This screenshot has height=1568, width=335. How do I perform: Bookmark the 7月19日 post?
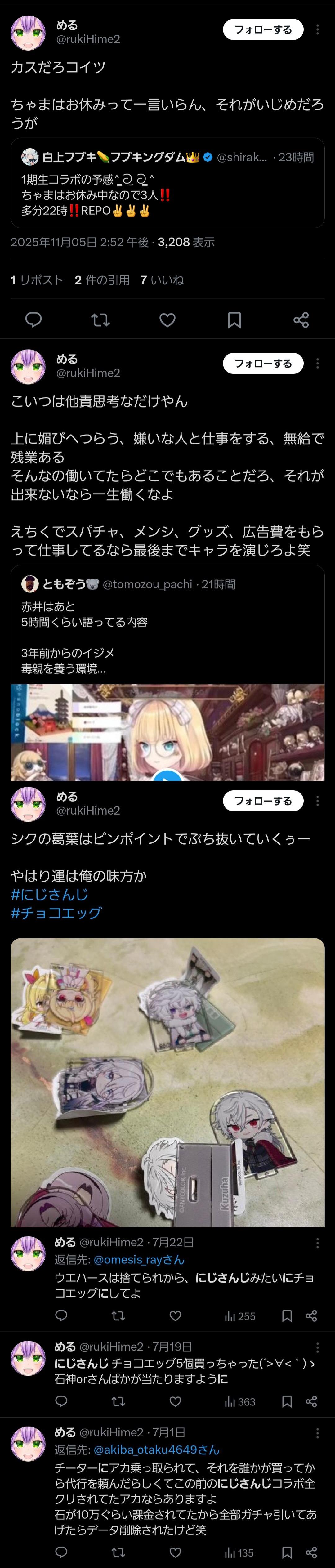287,1401
